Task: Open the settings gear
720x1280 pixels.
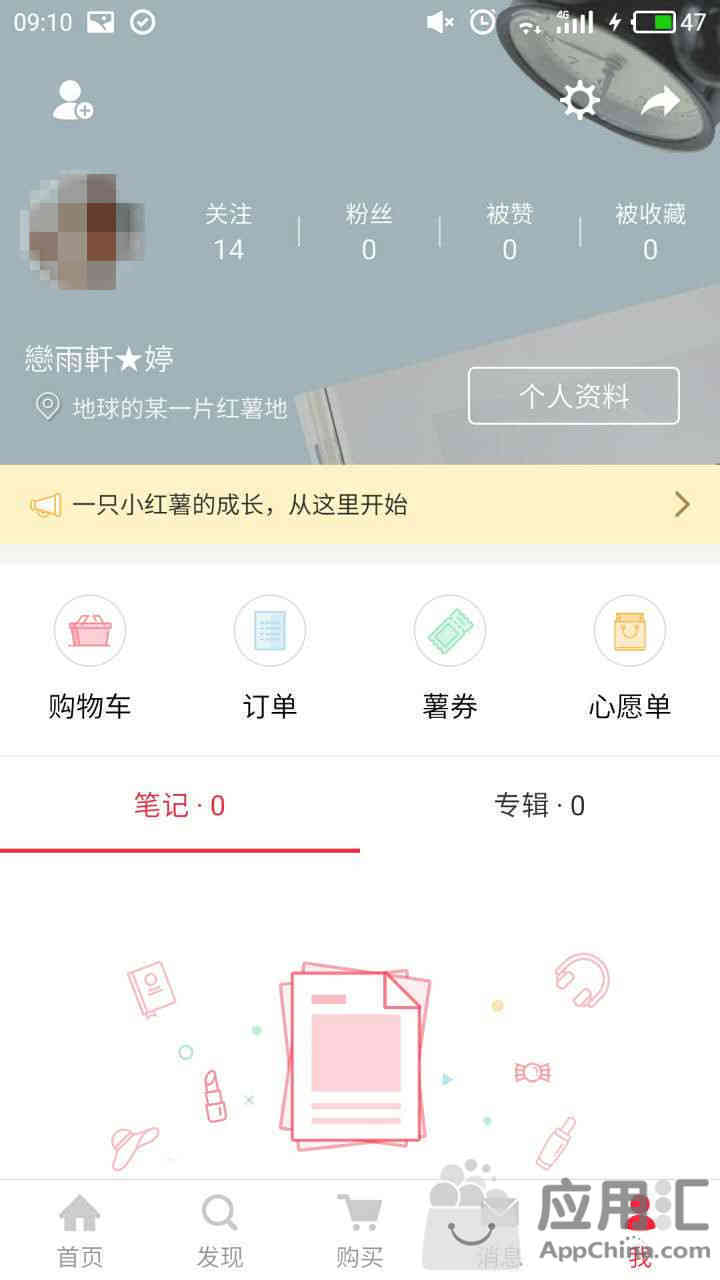Action: pyautogui.click(x=580, y=101)
